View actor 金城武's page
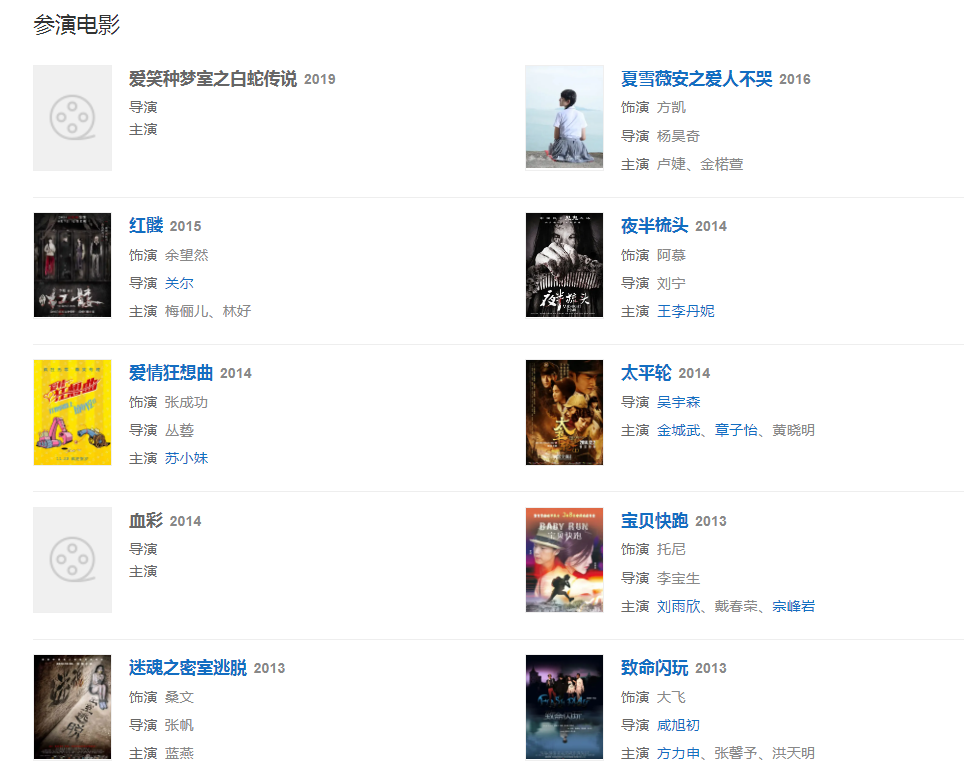The image size is (964, 783). [x=678, y=430]
